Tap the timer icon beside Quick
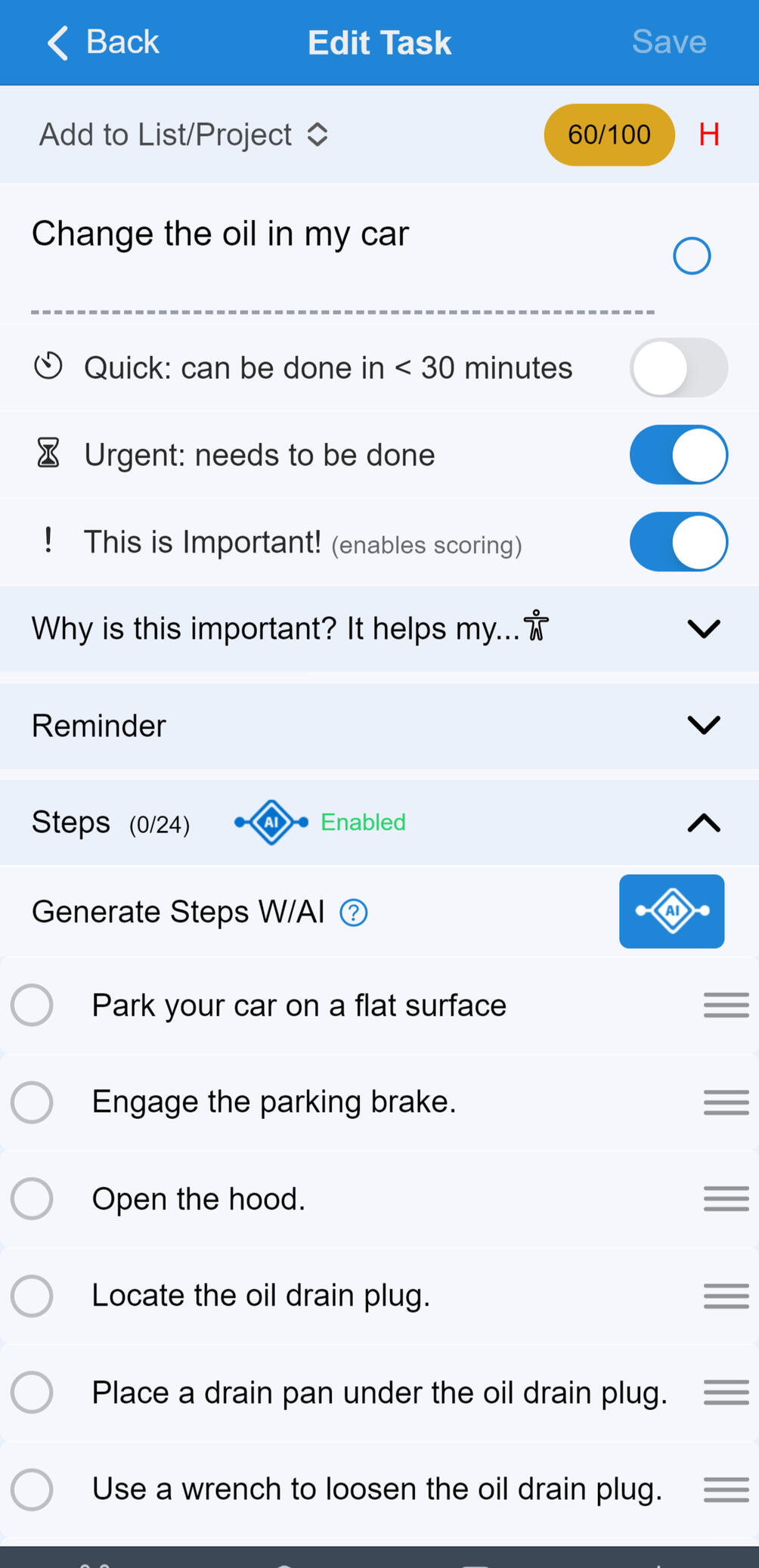Image resolution: width=759 pixels, height=1568 pixels. click(48, 367)
